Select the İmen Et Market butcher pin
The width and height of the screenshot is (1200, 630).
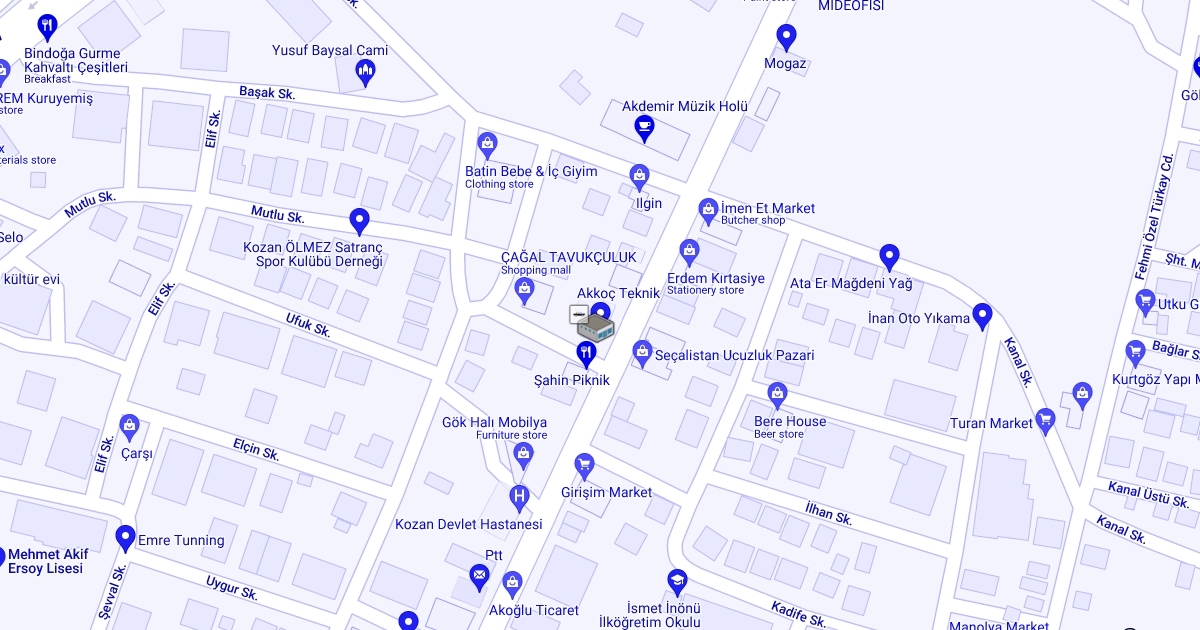tap(709, 208)
